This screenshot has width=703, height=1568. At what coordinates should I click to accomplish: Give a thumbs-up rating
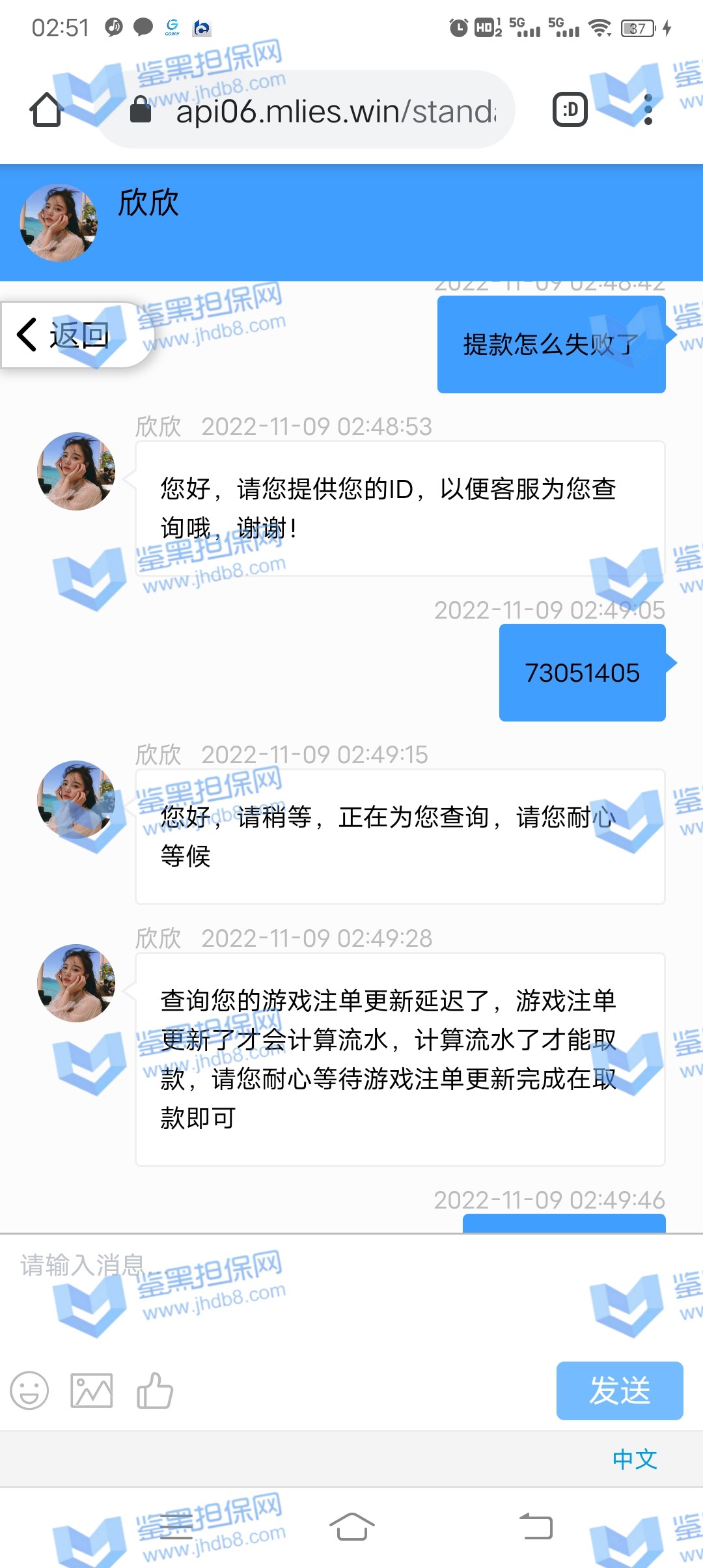pos(155,1390)
